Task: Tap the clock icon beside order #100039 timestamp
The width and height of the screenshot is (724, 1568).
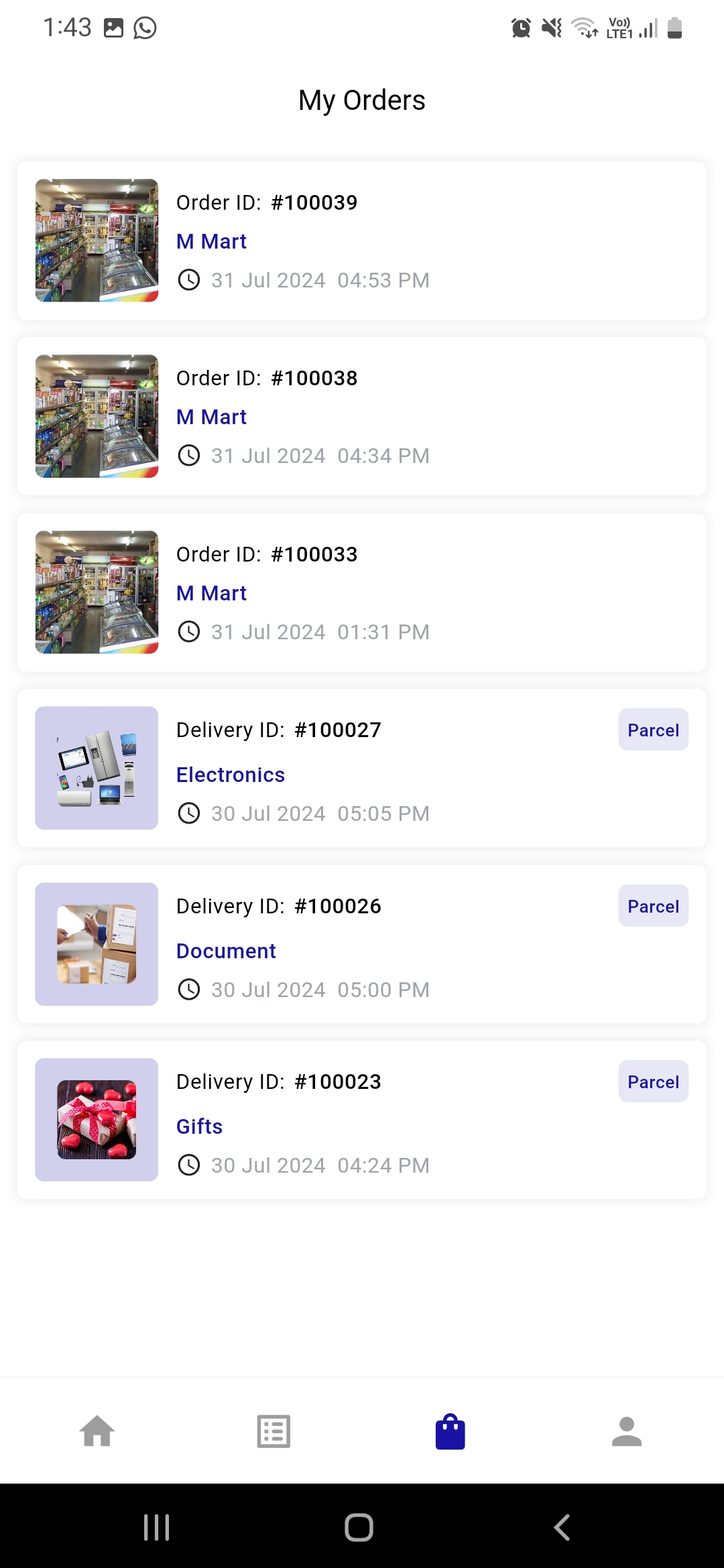Action: click(190, 280)
